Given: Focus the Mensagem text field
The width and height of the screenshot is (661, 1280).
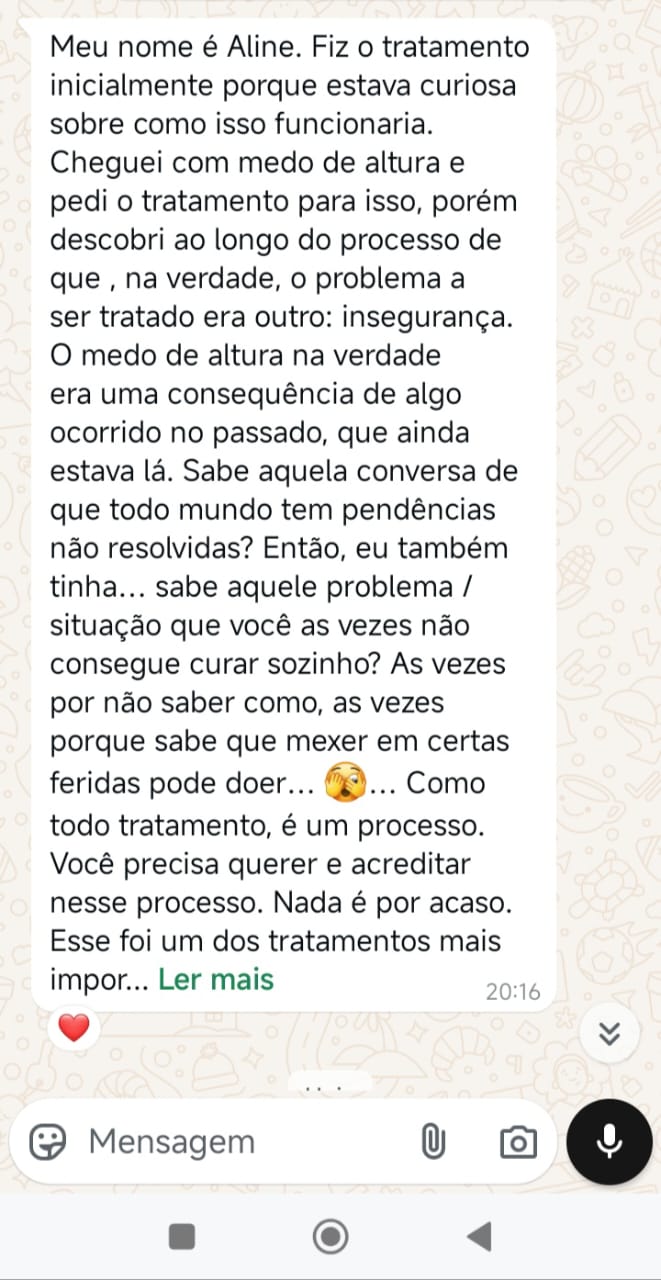Looking at the screenshot, I should (x=240, y=1141).
